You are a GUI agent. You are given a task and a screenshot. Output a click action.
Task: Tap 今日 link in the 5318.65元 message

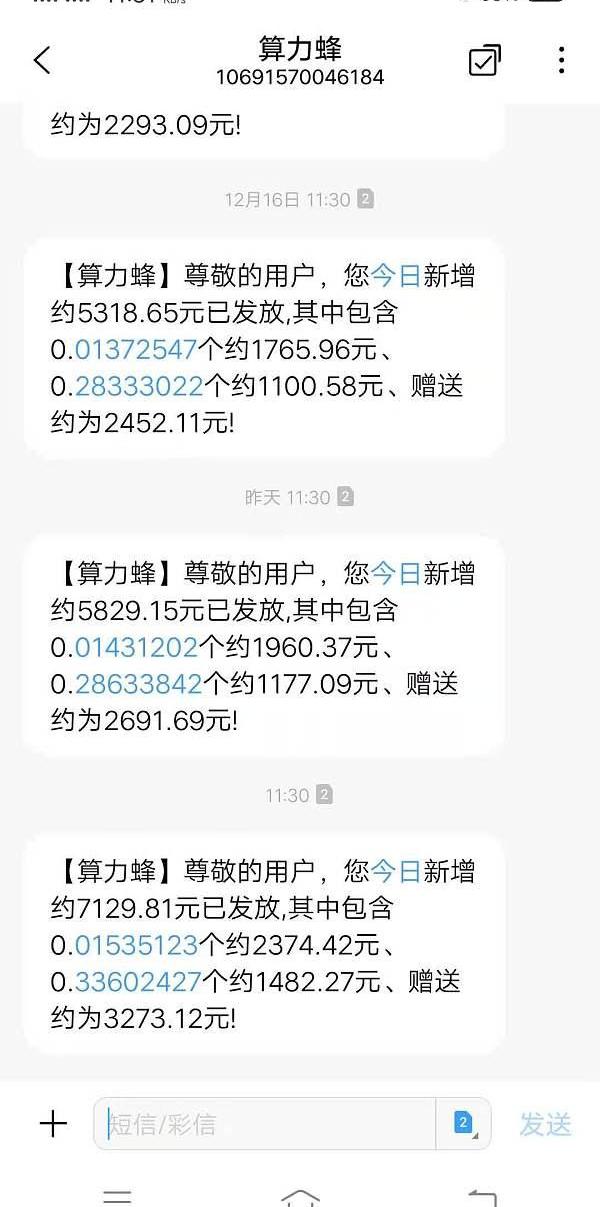[x=396, y=275]
